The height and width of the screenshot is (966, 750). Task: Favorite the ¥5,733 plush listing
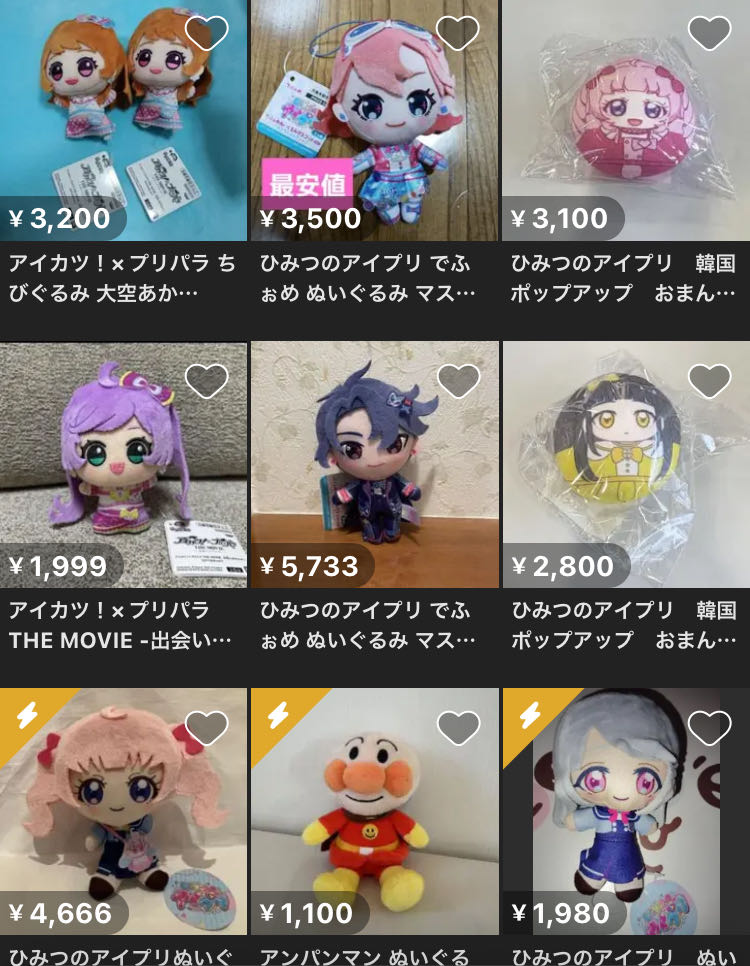pyautogui.click(x=458, y=379)
